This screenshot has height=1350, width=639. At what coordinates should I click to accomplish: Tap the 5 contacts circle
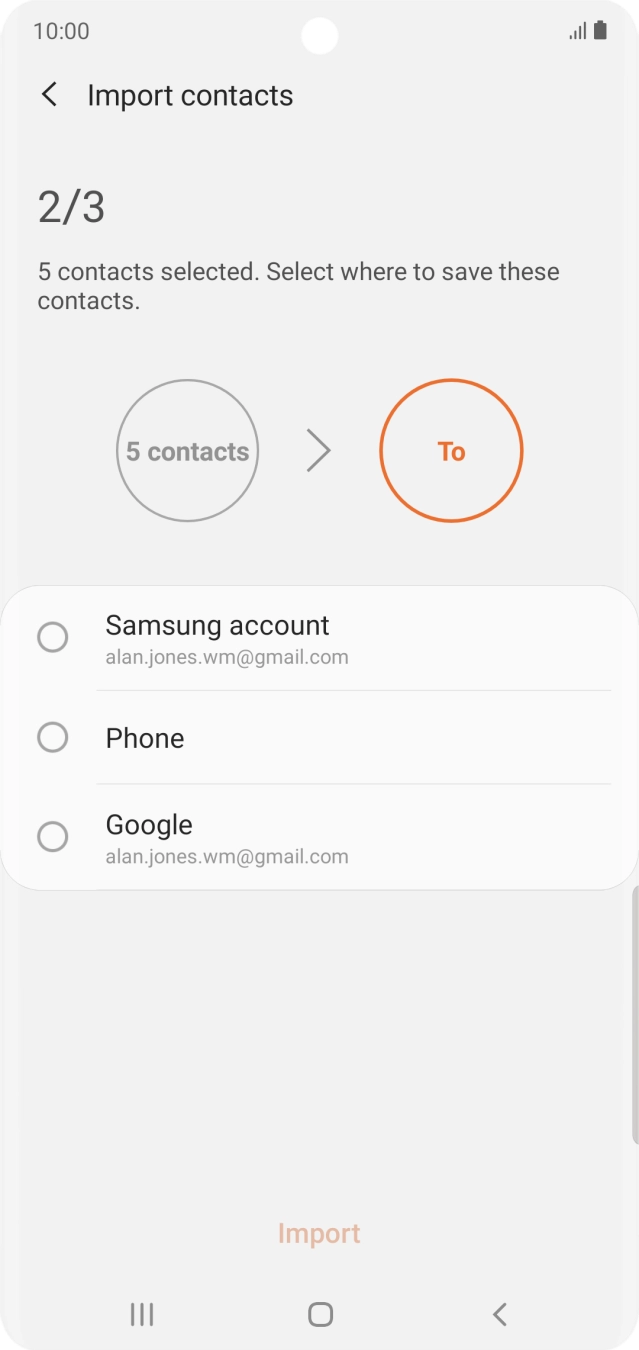[x=188, y=451]
